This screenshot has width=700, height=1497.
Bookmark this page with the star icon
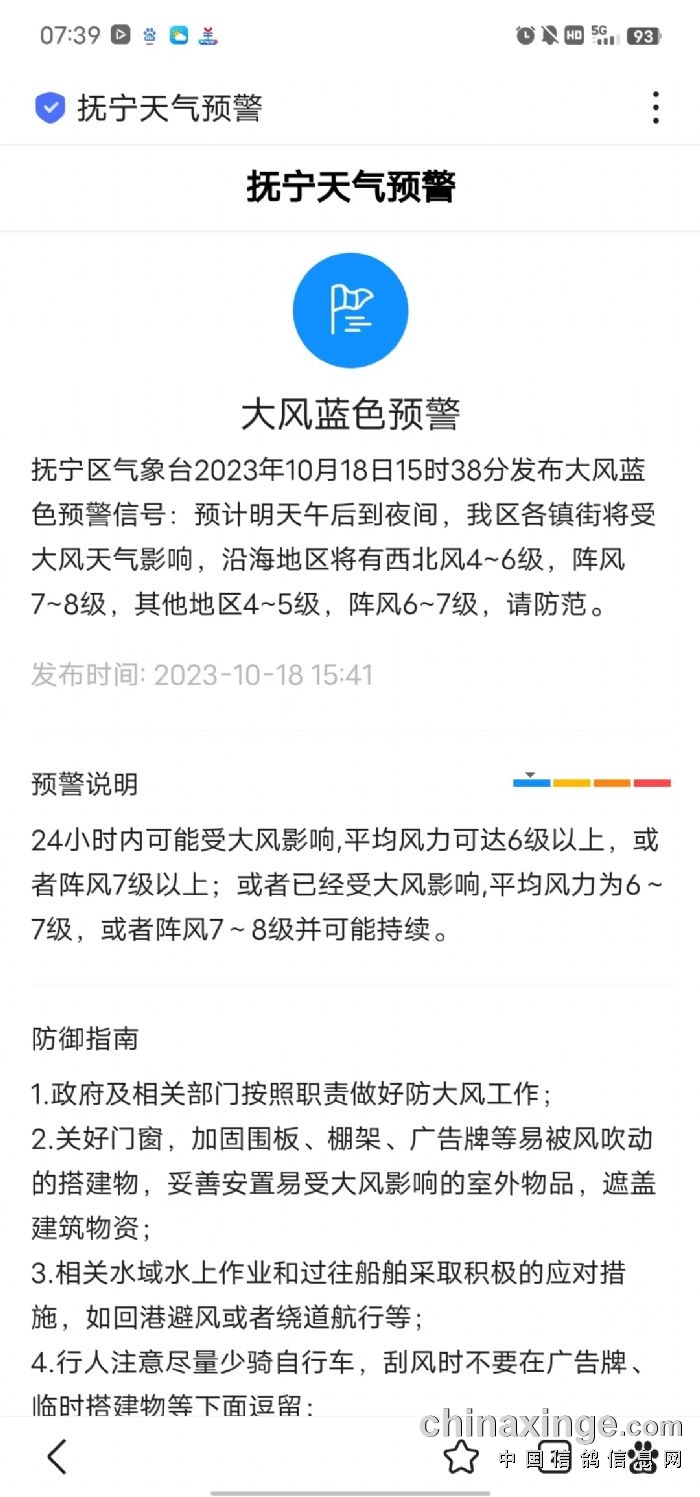coord(461,1457)
